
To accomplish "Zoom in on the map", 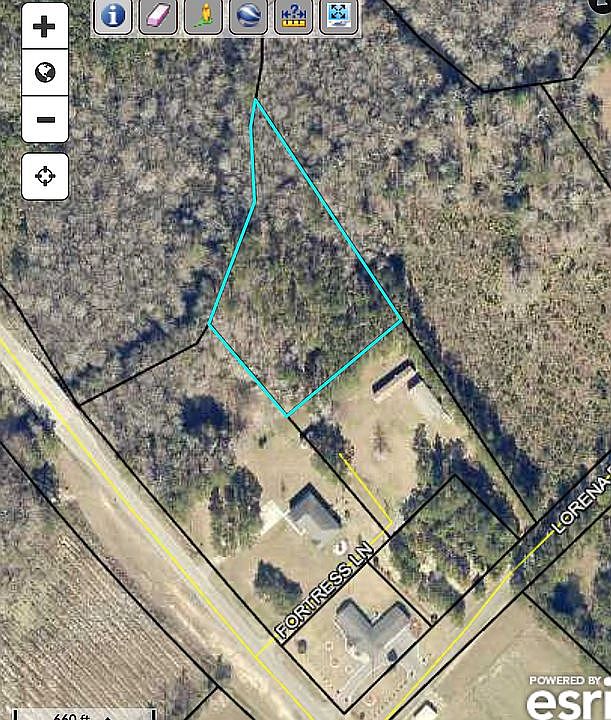I will pyautogui.click(x=45, y=27).
